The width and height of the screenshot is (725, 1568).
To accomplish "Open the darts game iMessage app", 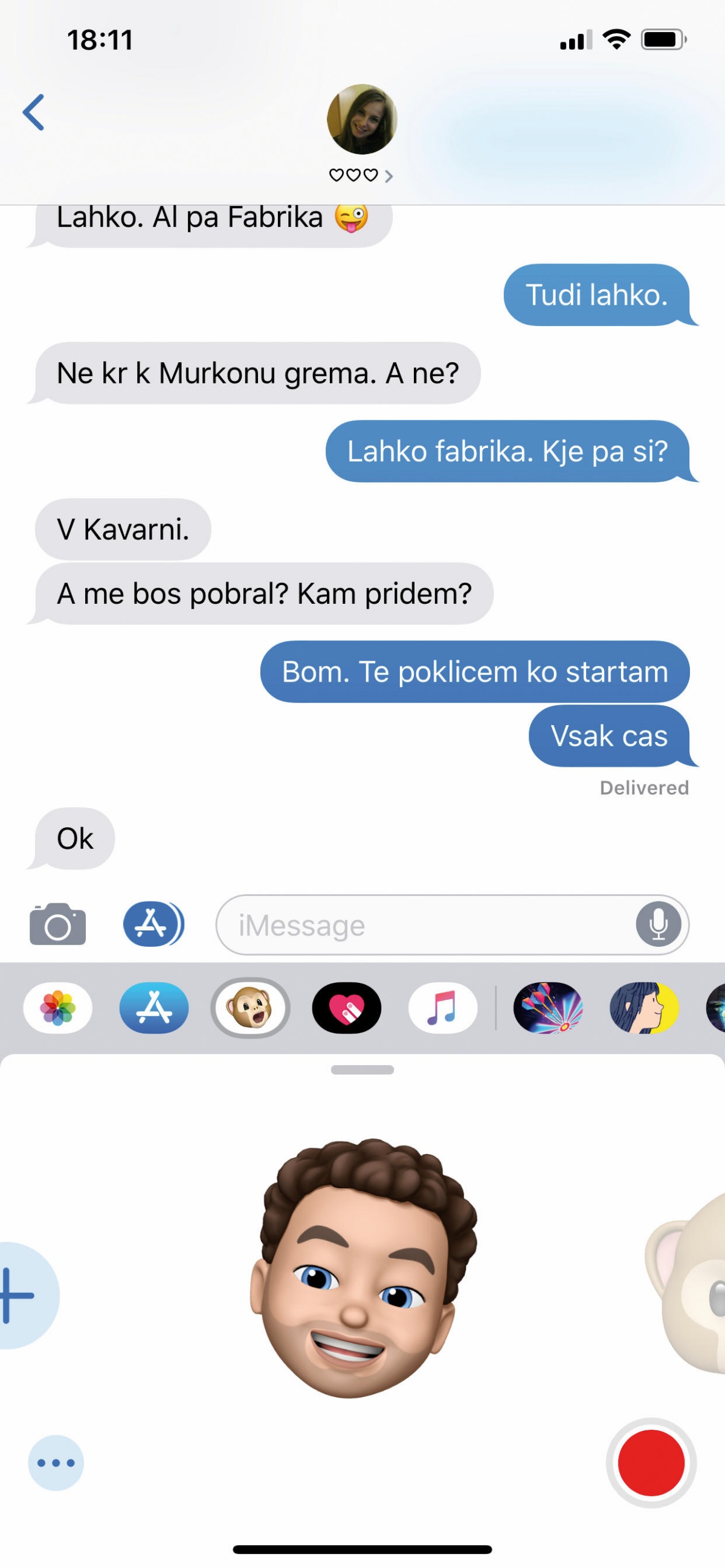I will click(548, 1008).
